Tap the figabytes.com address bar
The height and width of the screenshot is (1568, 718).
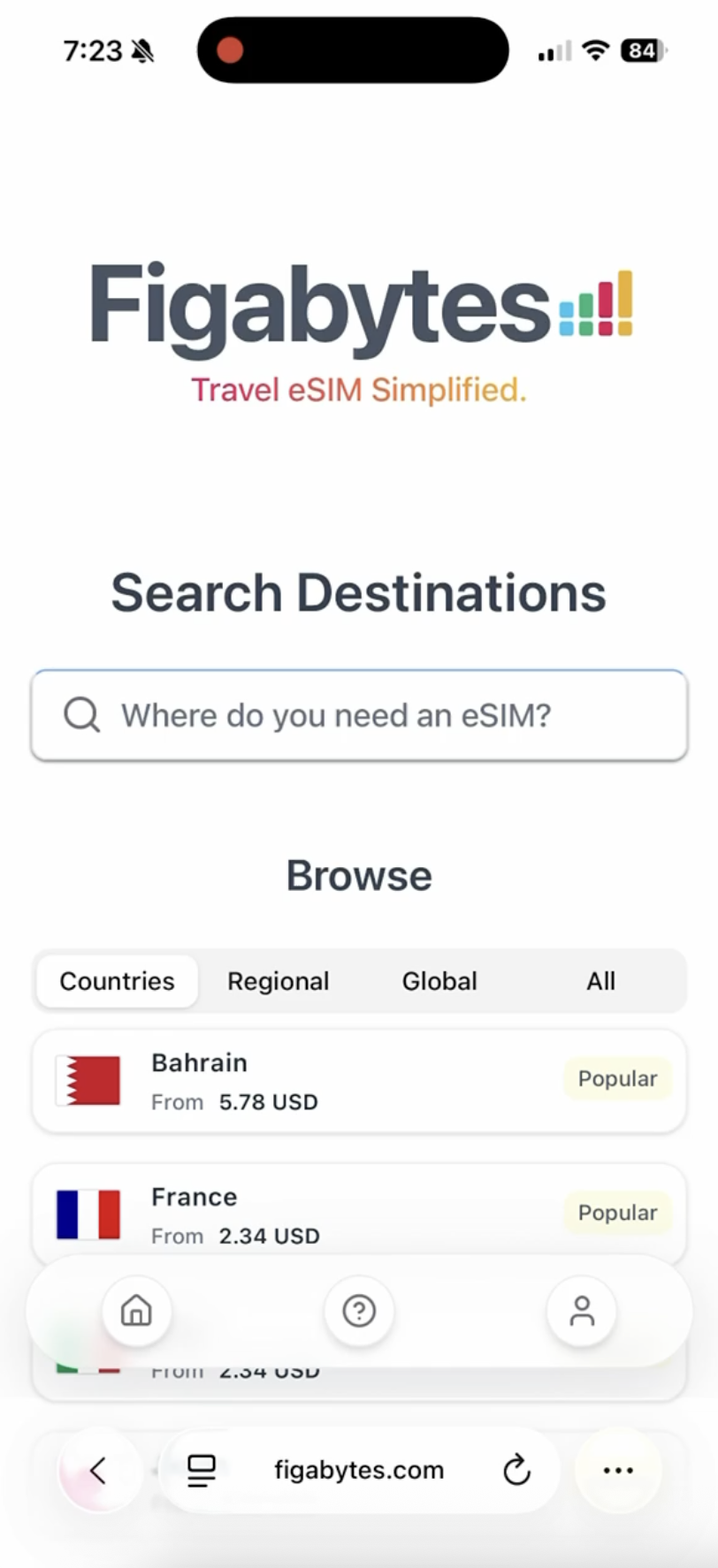358,1470
